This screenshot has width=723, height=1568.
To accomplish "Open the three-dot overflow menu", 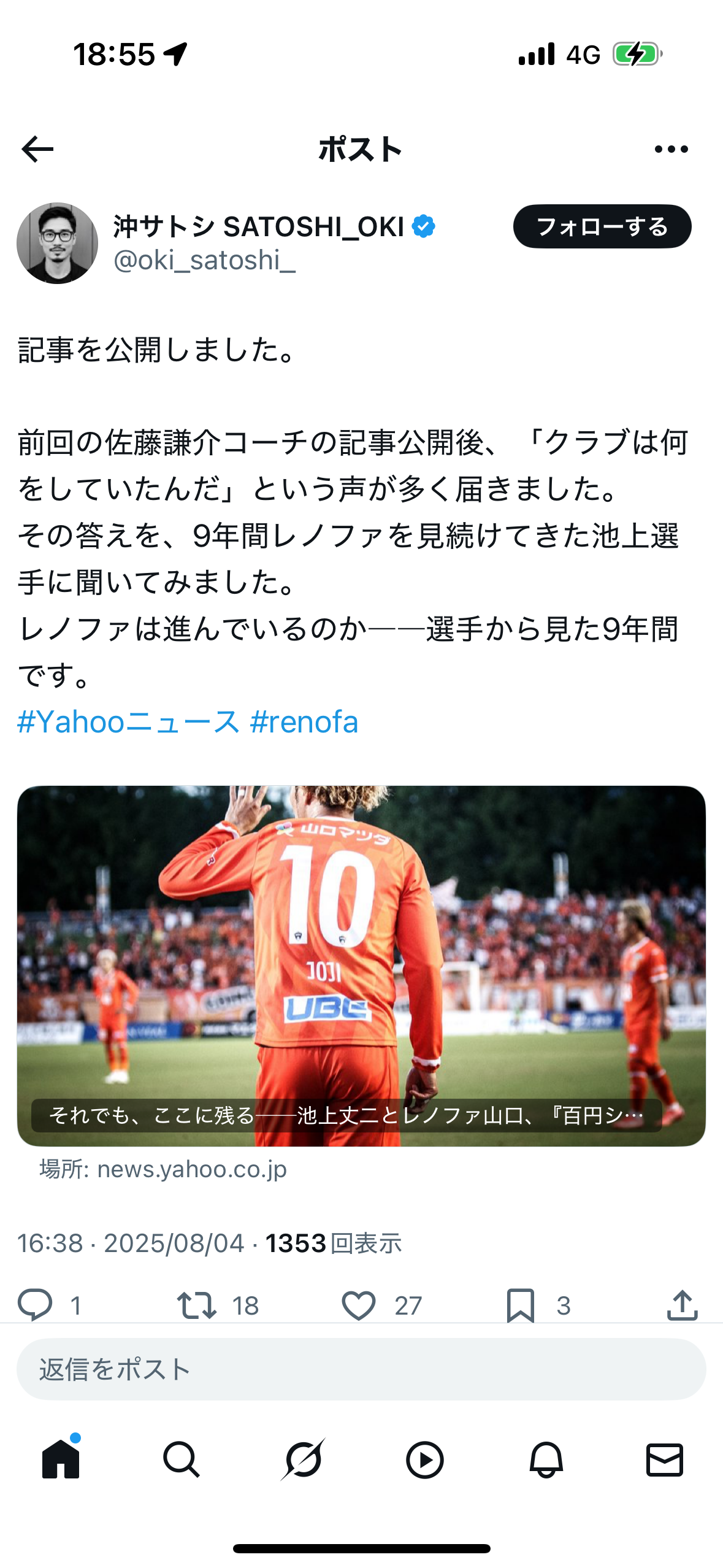I will [671, 149].
